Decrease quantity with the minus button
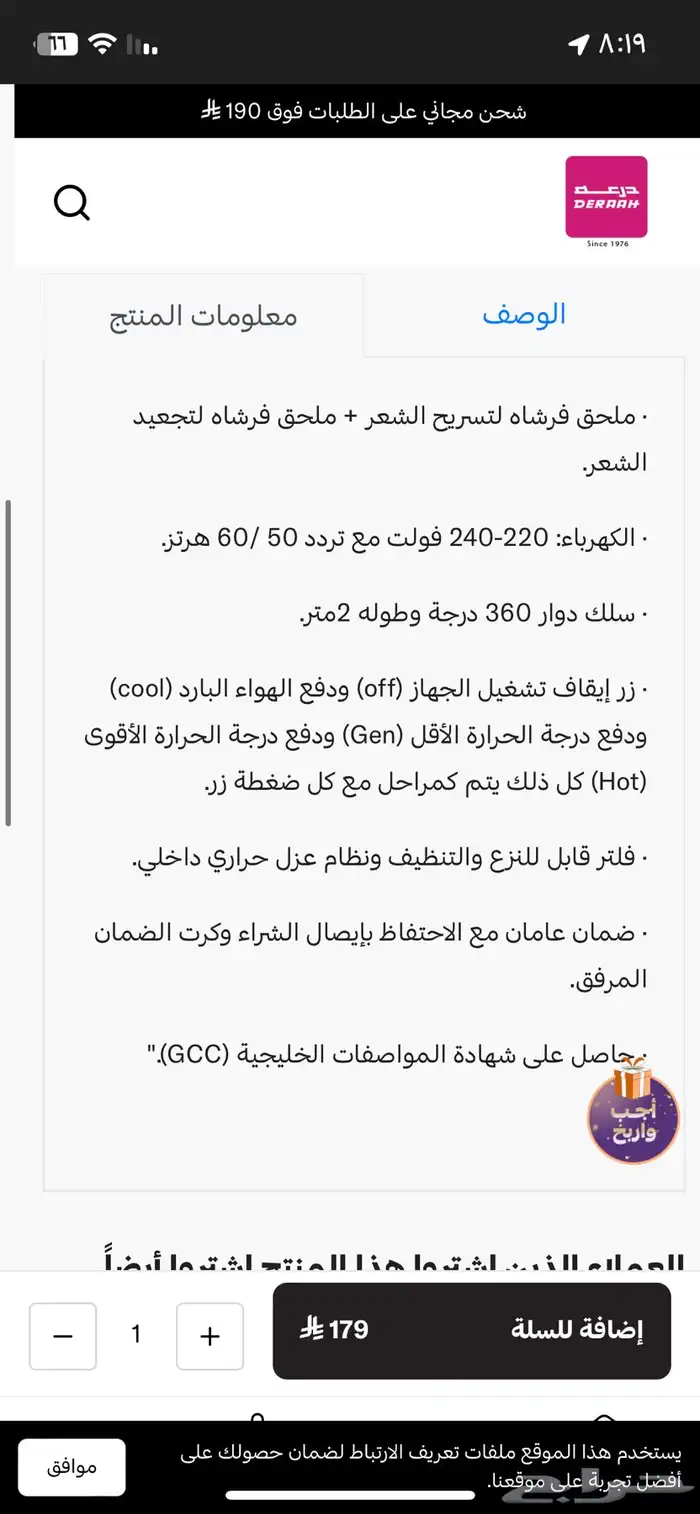This screenshot has height=1514, width=700. pos(63,1336)
